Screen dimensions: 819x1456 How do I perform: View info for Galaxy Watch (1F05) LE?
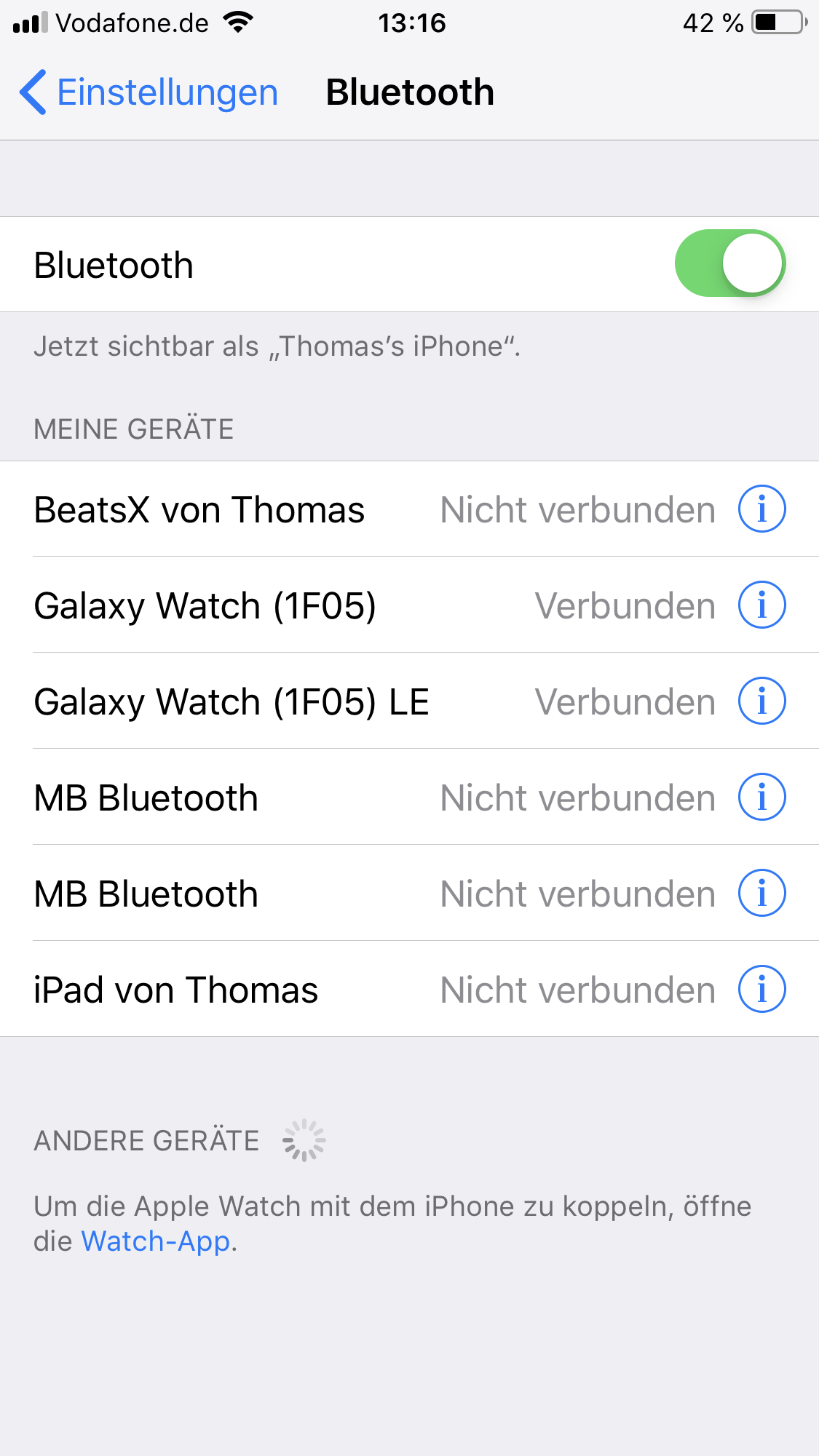click(761, 701)
